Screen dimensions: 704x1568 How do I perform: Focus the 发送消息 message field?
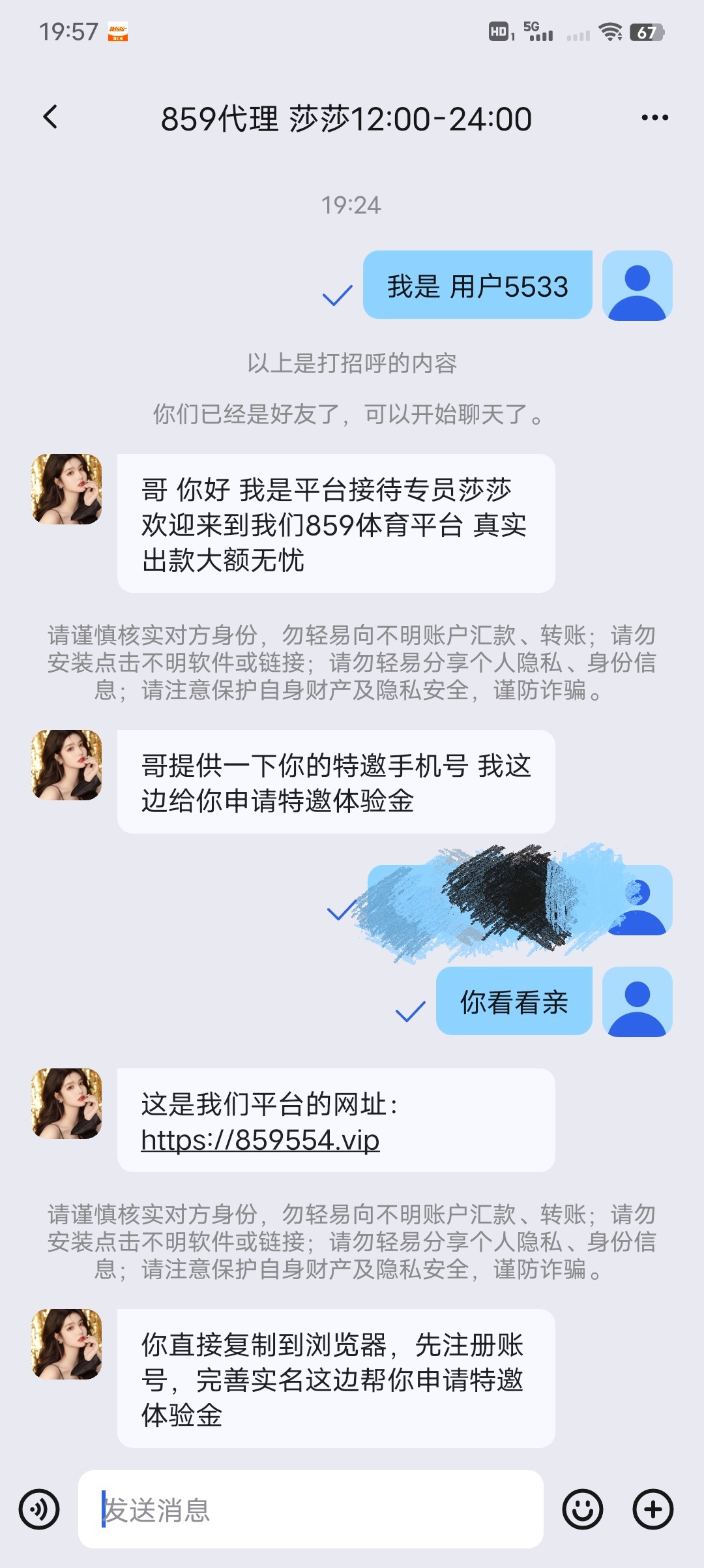(310, 1509)
